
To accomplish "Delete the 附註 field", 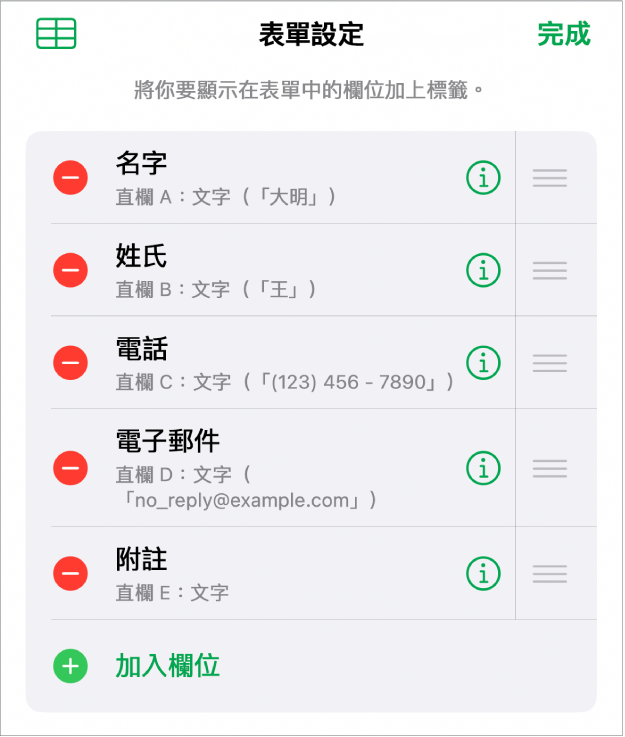I will (70, 573).
